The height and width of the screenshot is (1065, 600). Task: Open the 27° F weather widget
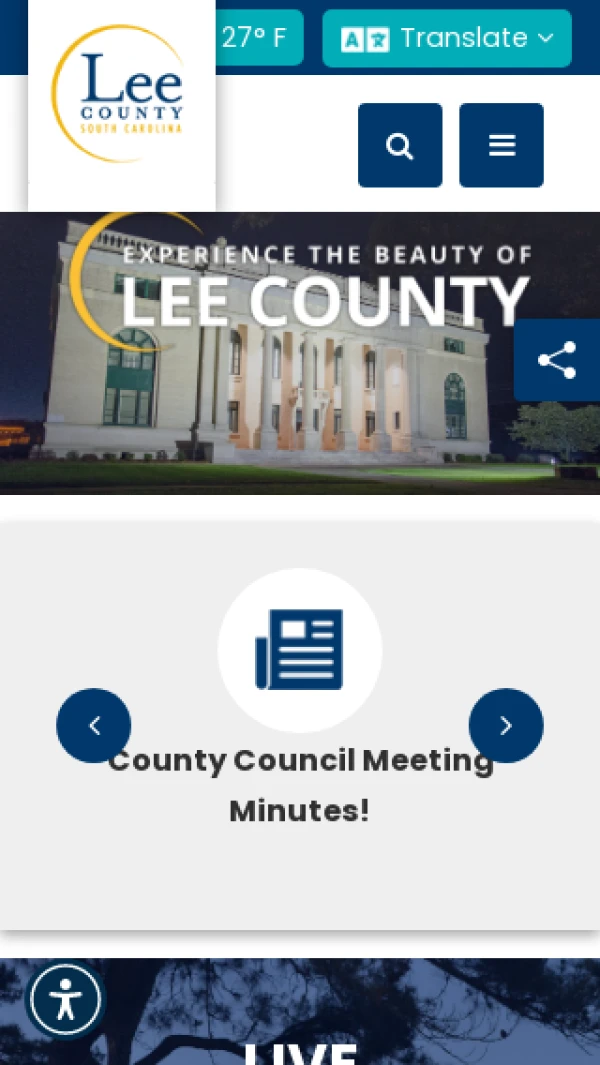[x=256, y=38]
